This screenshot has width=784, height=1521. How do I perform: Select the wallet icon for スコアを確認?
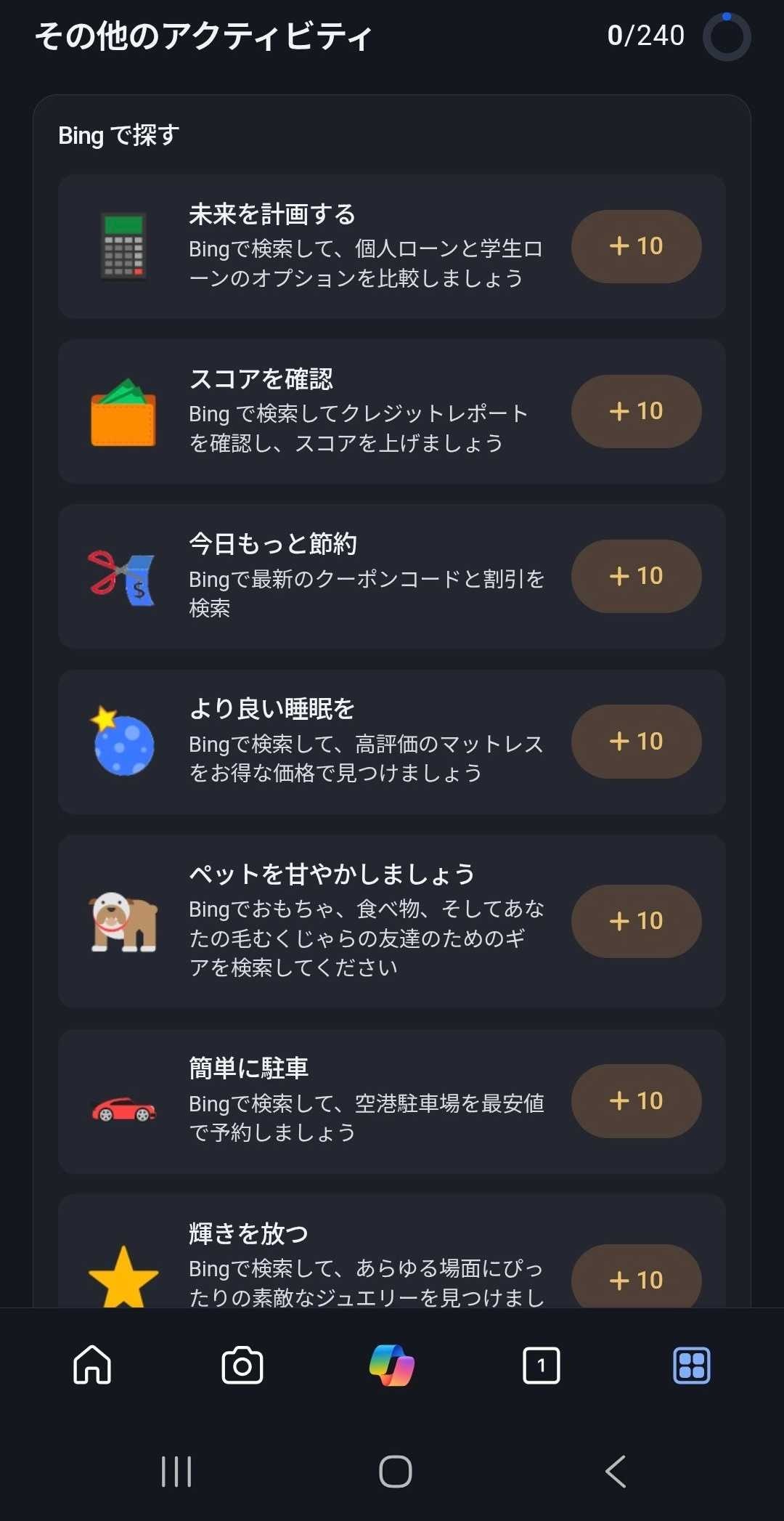[x=123, y=412]
